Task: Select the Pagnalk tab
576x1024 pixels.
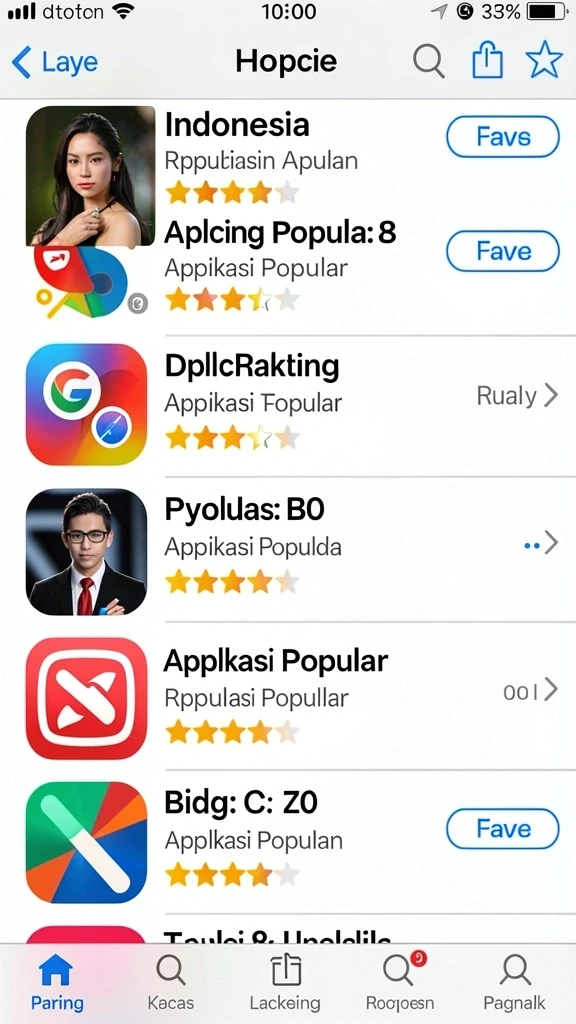Action: pyautogui.click(x=515, y=983)
